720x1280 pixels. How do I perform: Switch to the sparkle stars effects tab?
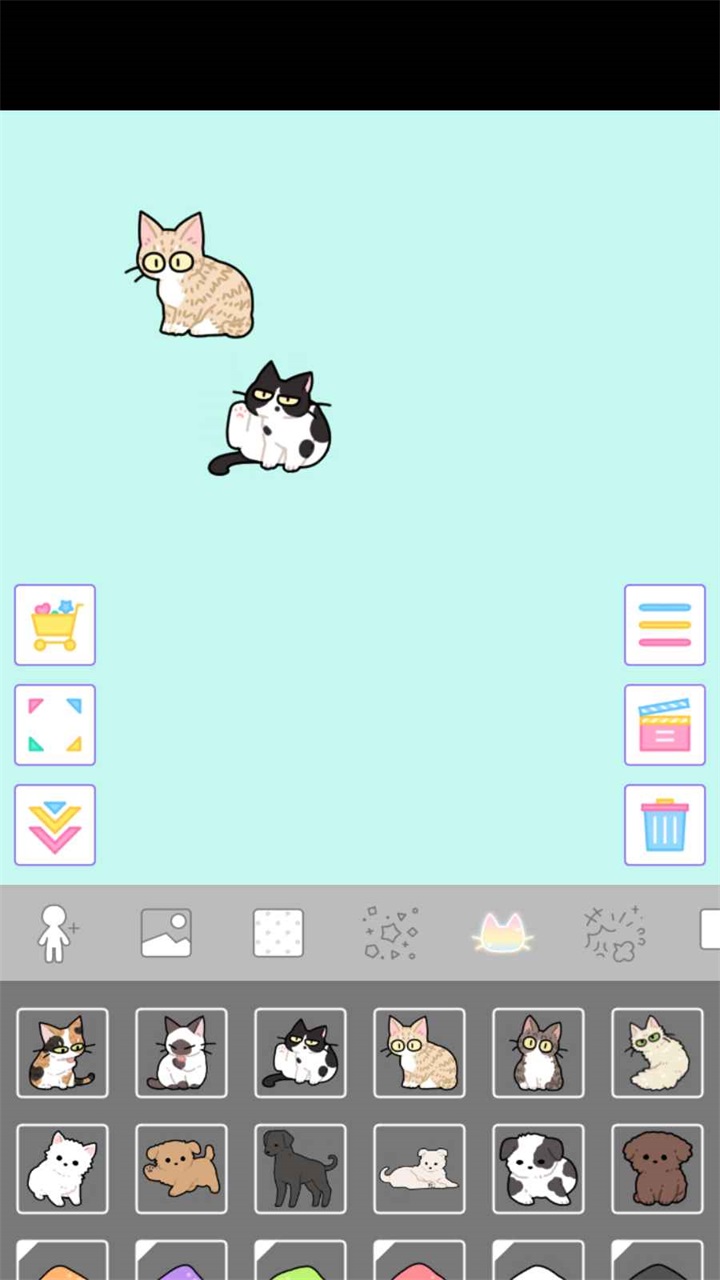[x=390, y=933]
